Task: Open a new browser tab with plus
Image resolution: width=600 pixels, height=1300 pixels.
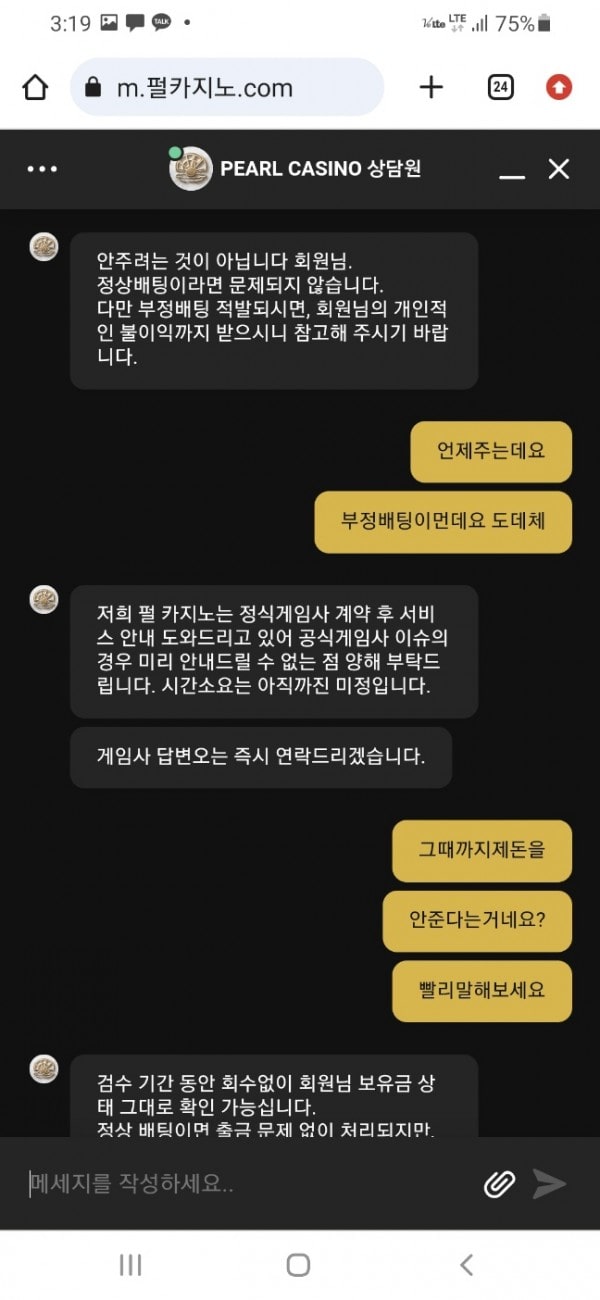Action: 431,87
